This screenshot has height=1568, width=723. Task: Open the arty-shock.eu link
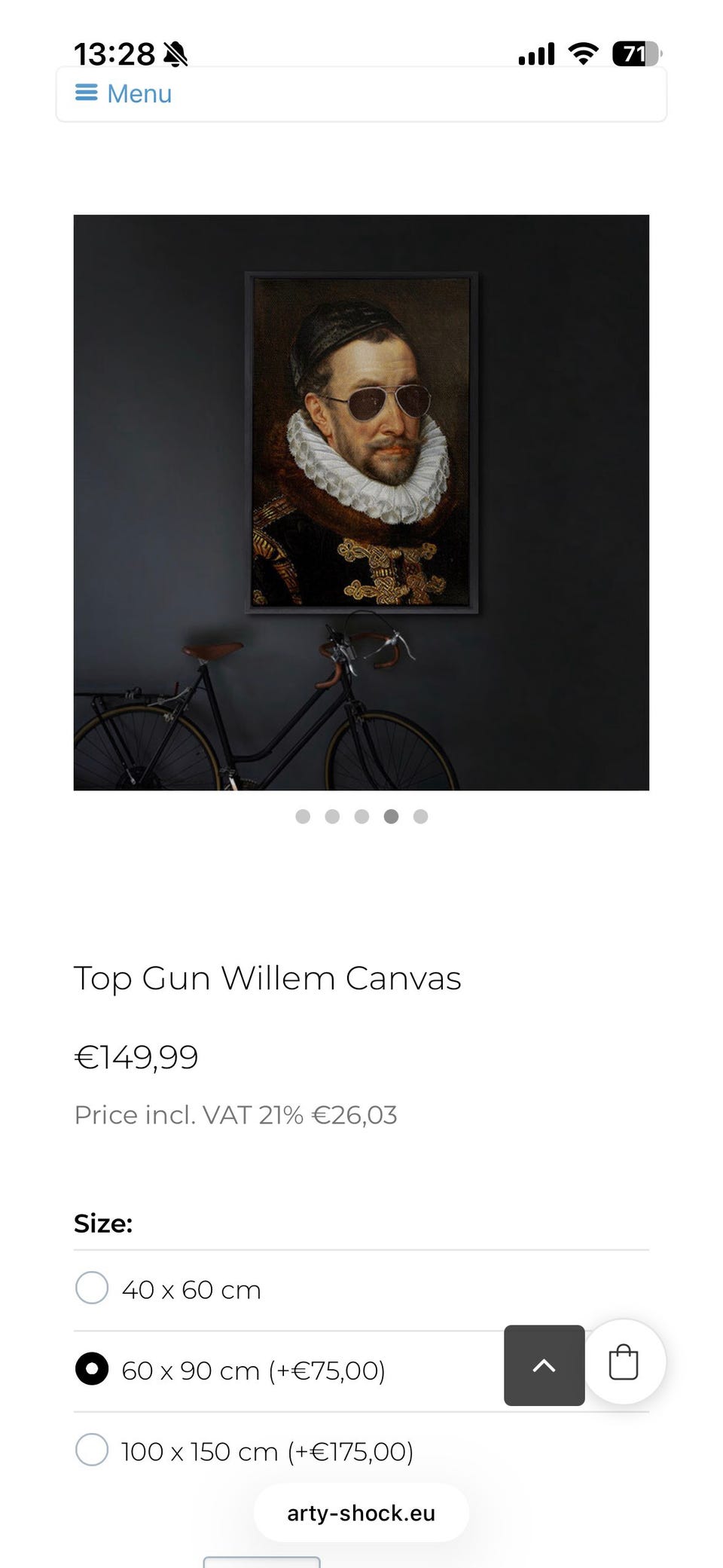point(361,1512)
